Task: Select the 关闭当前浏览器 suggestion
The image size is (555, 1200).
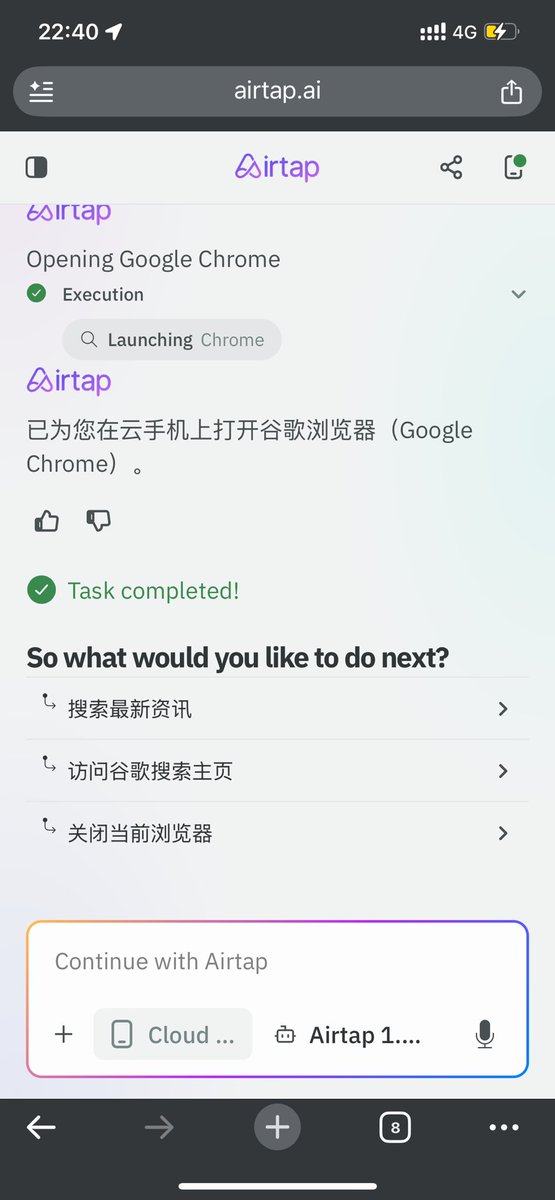Action: click(278, 833)
